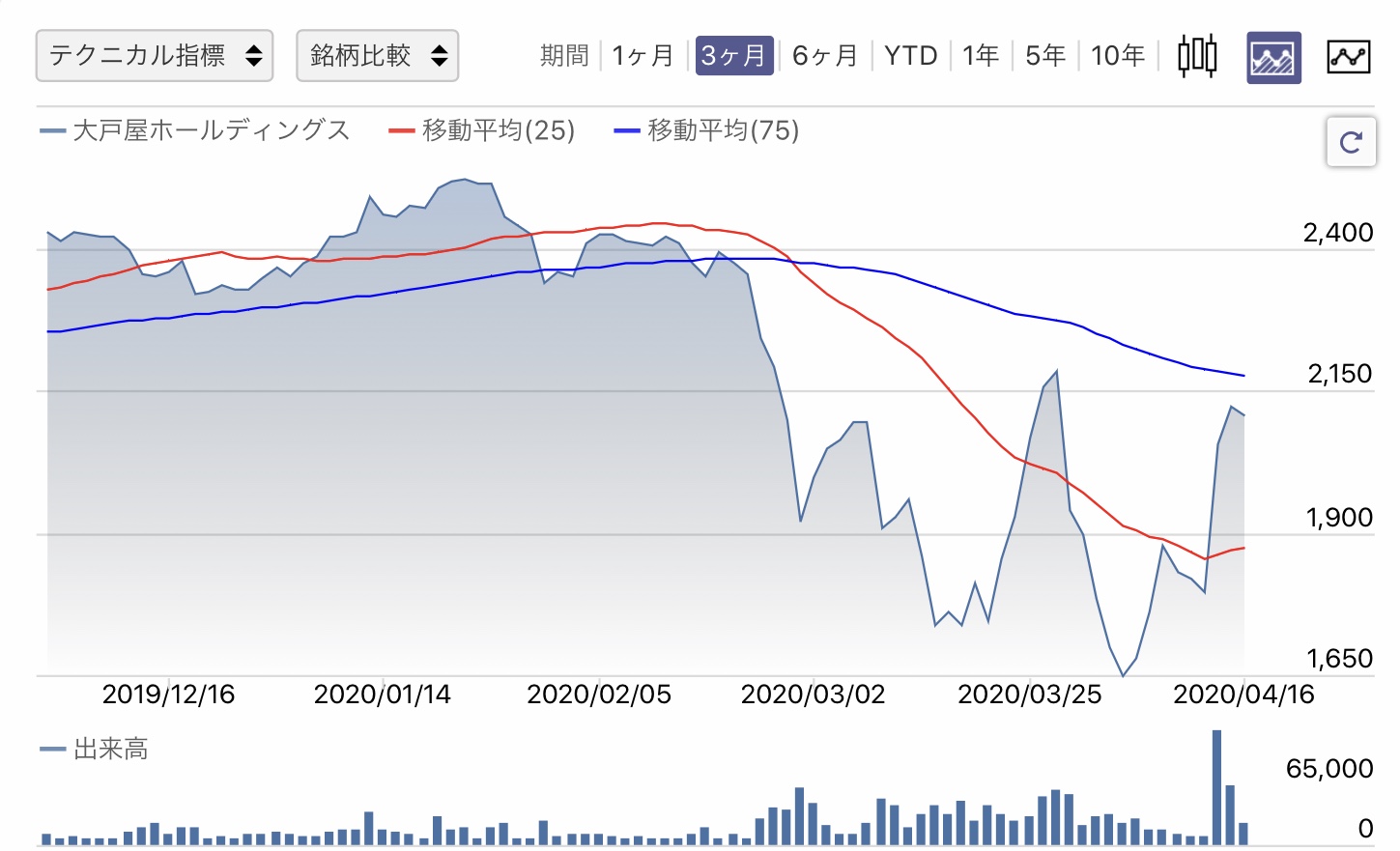Switch chart to 6ヶ月 range

[x=824, y=56]
